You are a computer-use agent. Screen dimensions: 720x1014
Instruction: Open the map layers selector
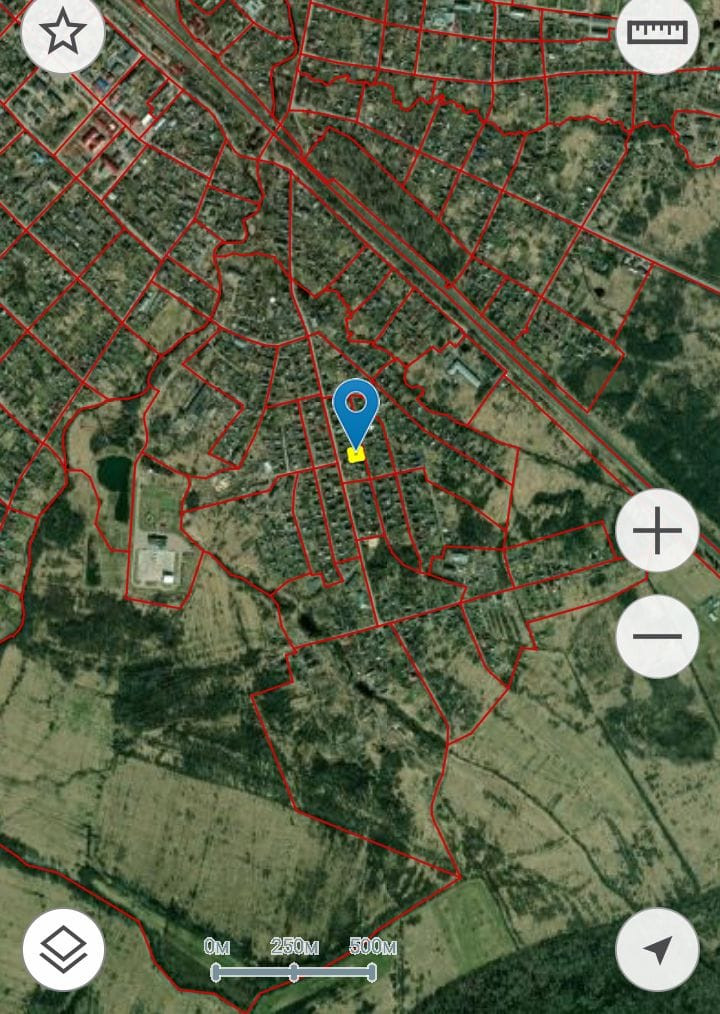tap(63, 949)
